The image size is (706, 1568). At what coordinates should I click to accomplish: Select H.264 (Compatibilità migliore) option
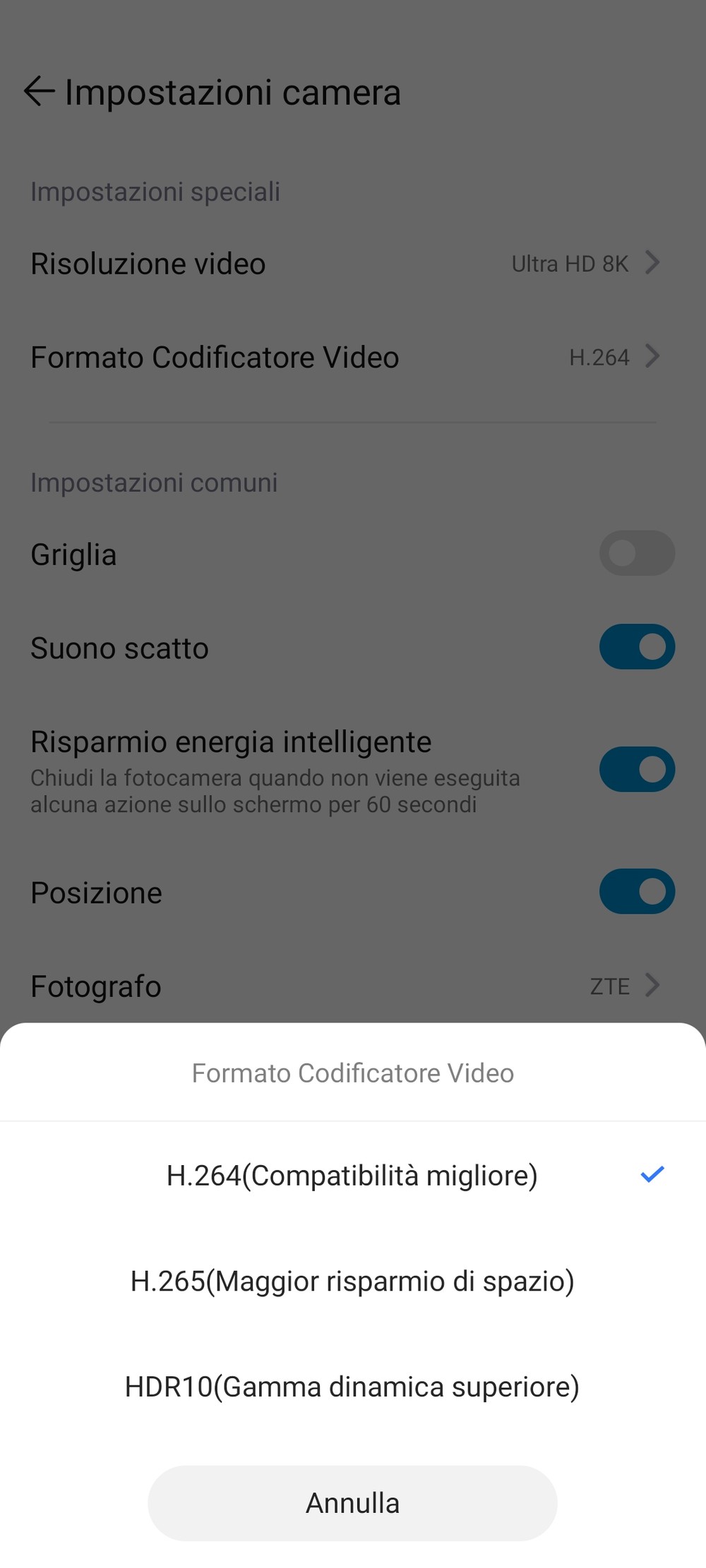[x=352, y=1176]
